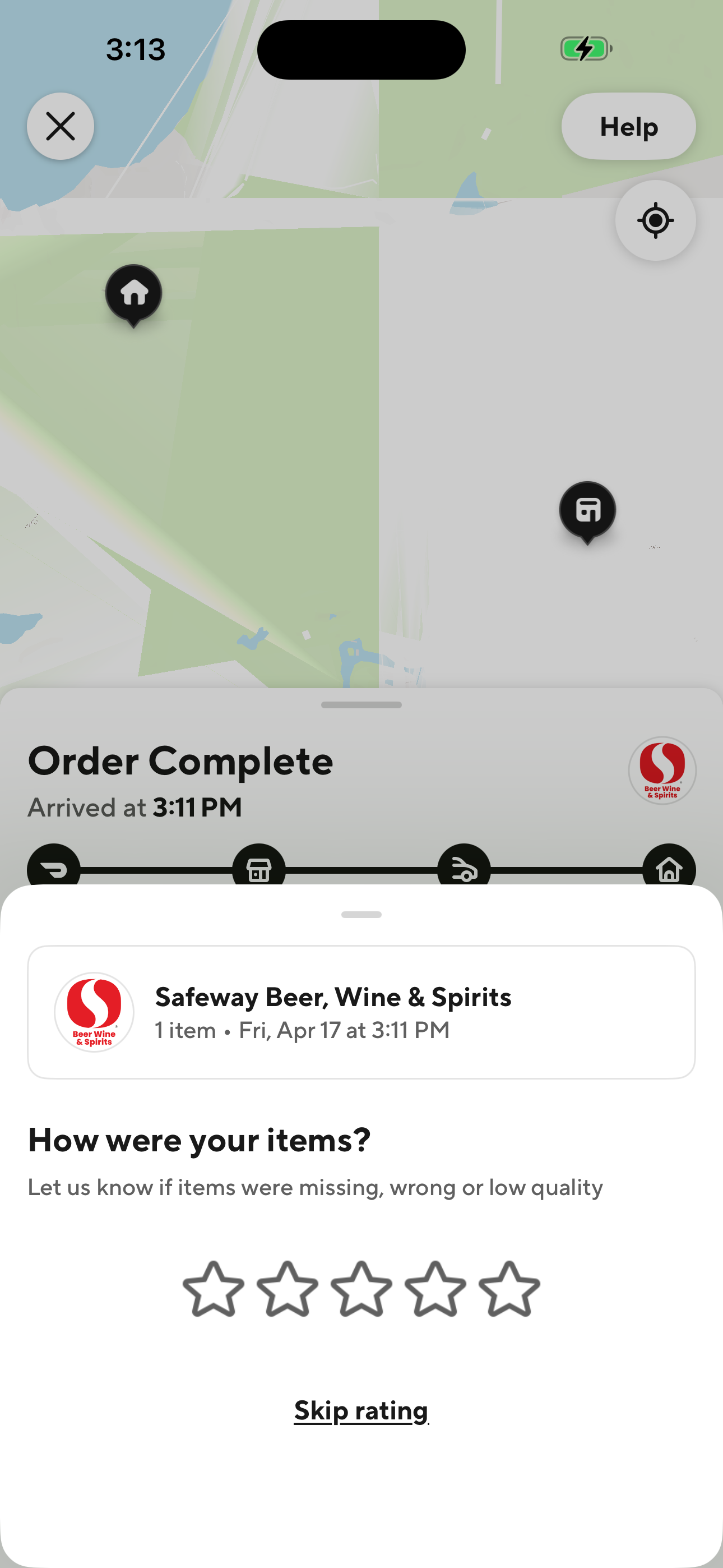723x1568 pixels.
Task: Open the Help menu
Action: 628,126
